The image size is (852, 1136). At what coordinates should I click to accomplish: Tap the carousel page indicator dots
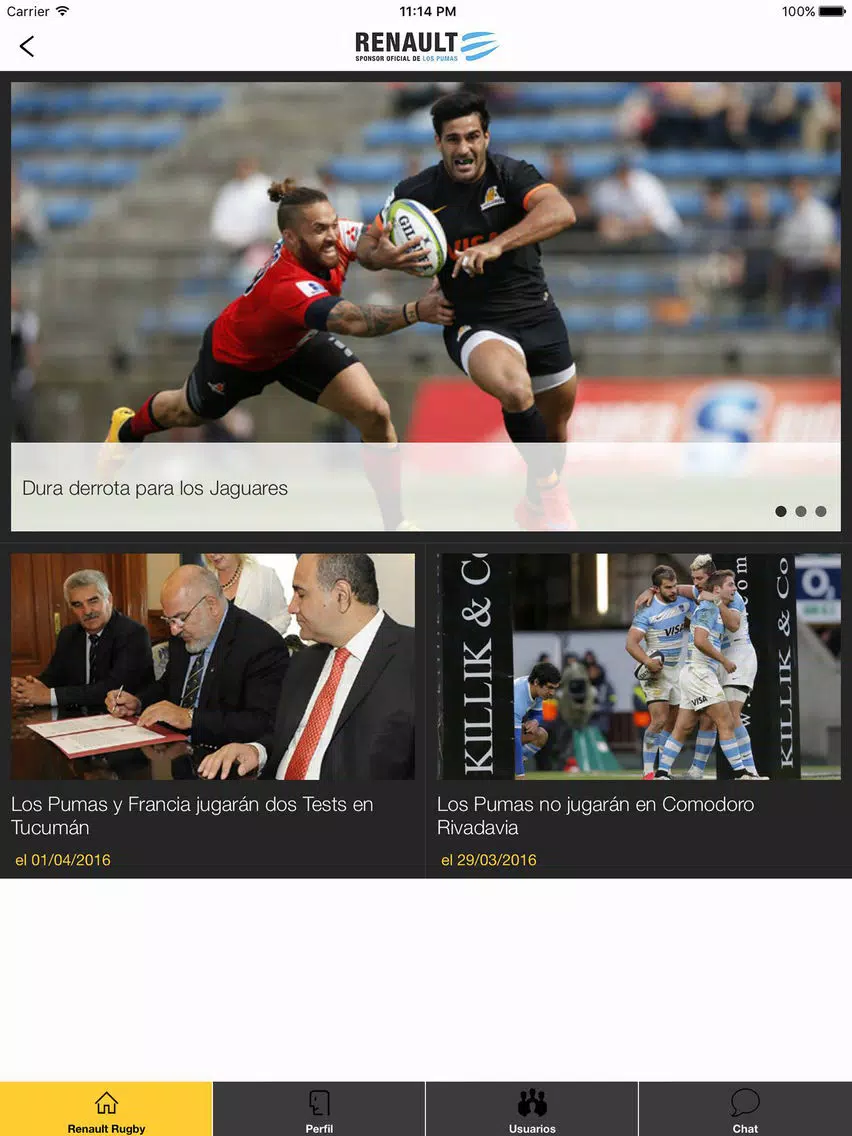coord(801,511)
